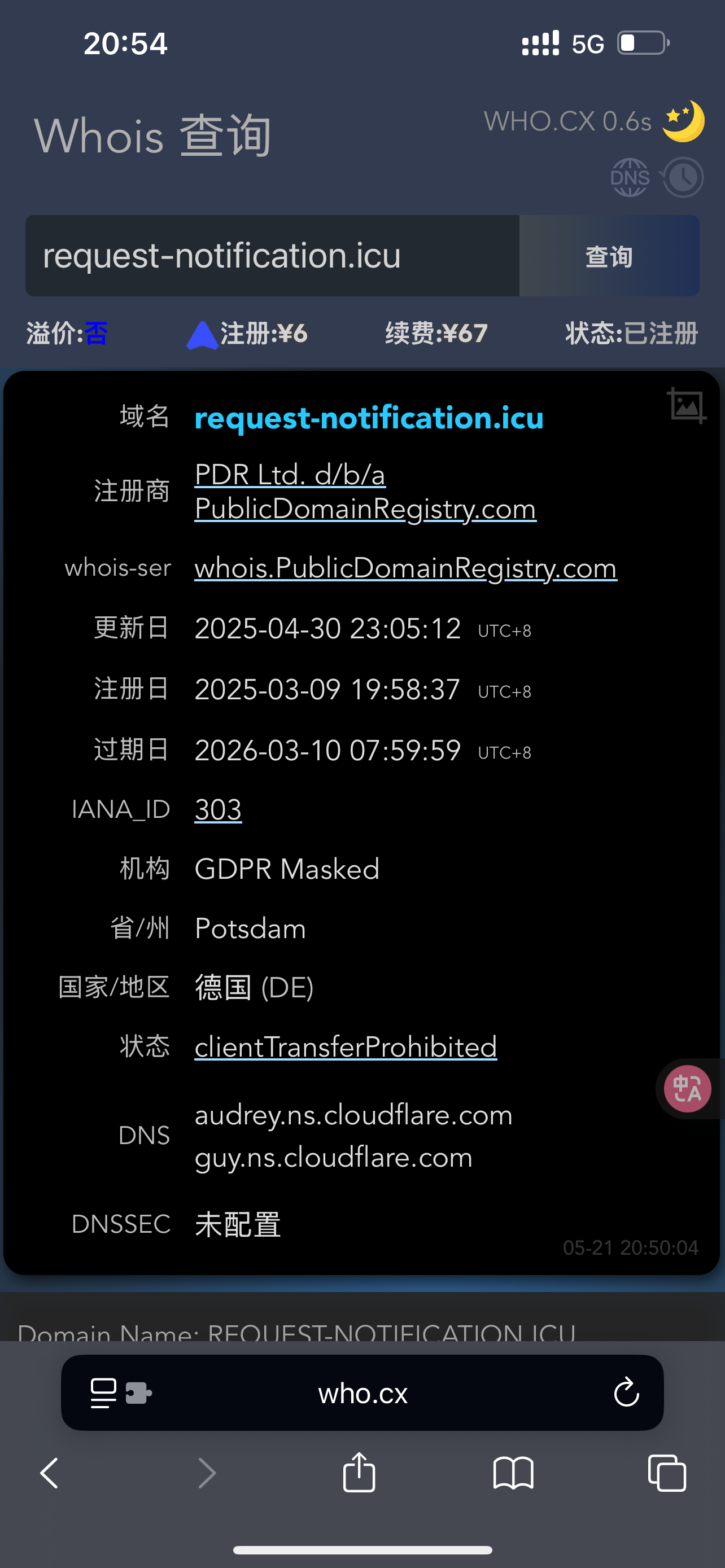725x1568 pixels.
Task: Open the query history clock icon
Action: (683, 178)
